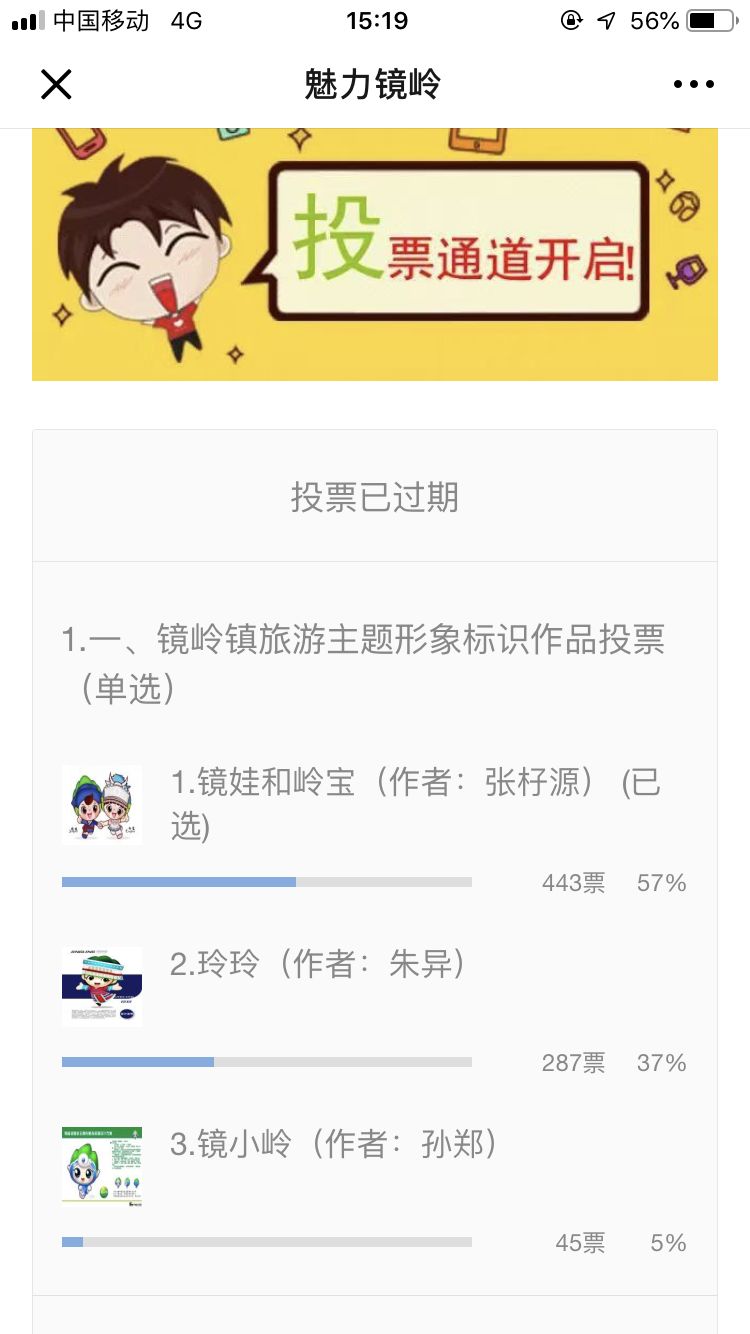Viewport: 750px width, 1334px height.
Task: Close the 魅力镜岭 page
Action: (56, 85)
